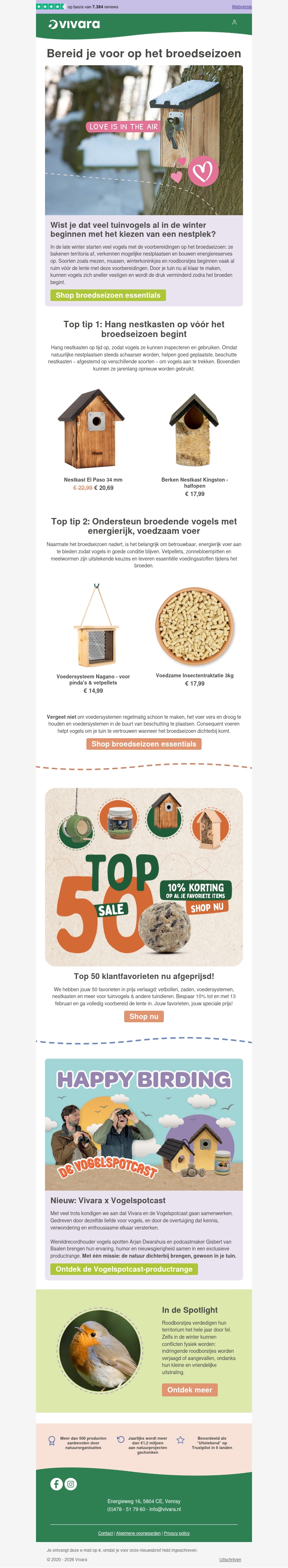The image size is (288, 1568).
Task: Open Vivara's Instagram page
Action: [x=71, y=1484]
